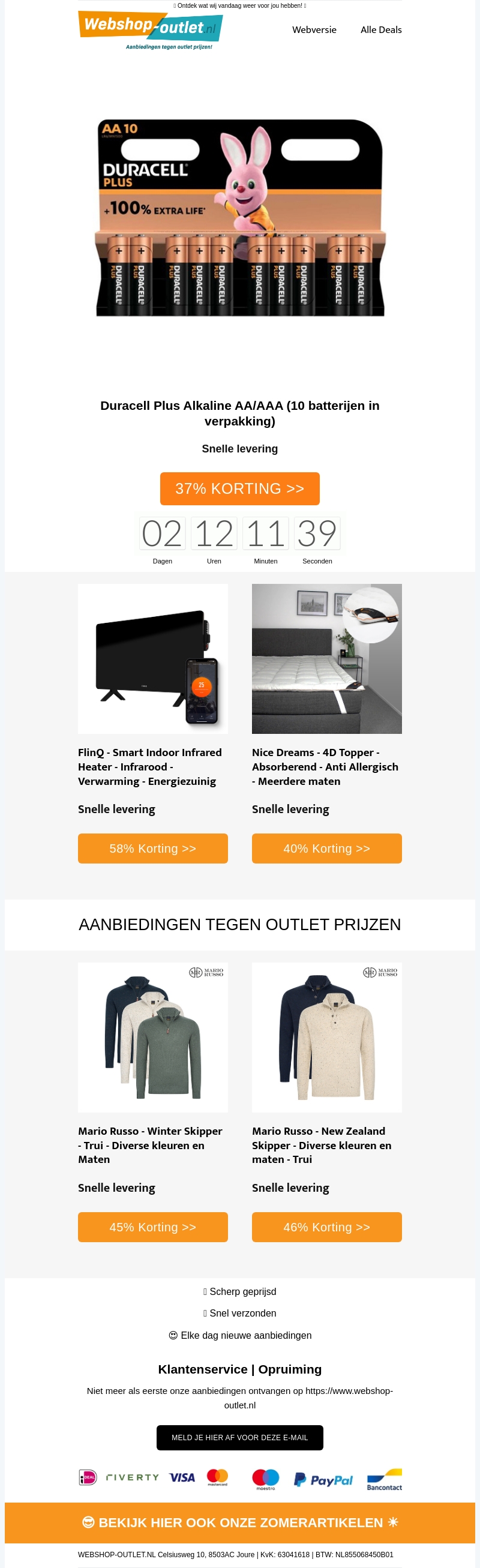Open the Webversie link
This screenshot has height=1568, width=480.
point(314,30)
